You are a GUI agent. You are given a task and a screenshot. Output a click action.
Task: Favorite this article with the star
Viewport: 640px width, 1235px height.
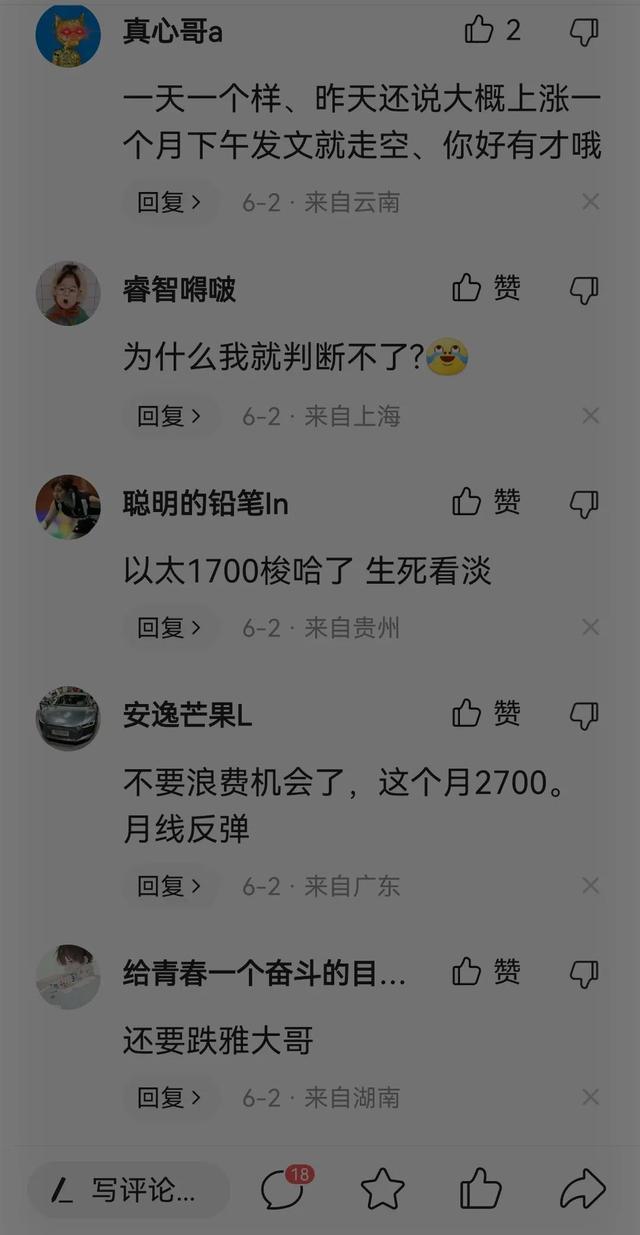382,1190
